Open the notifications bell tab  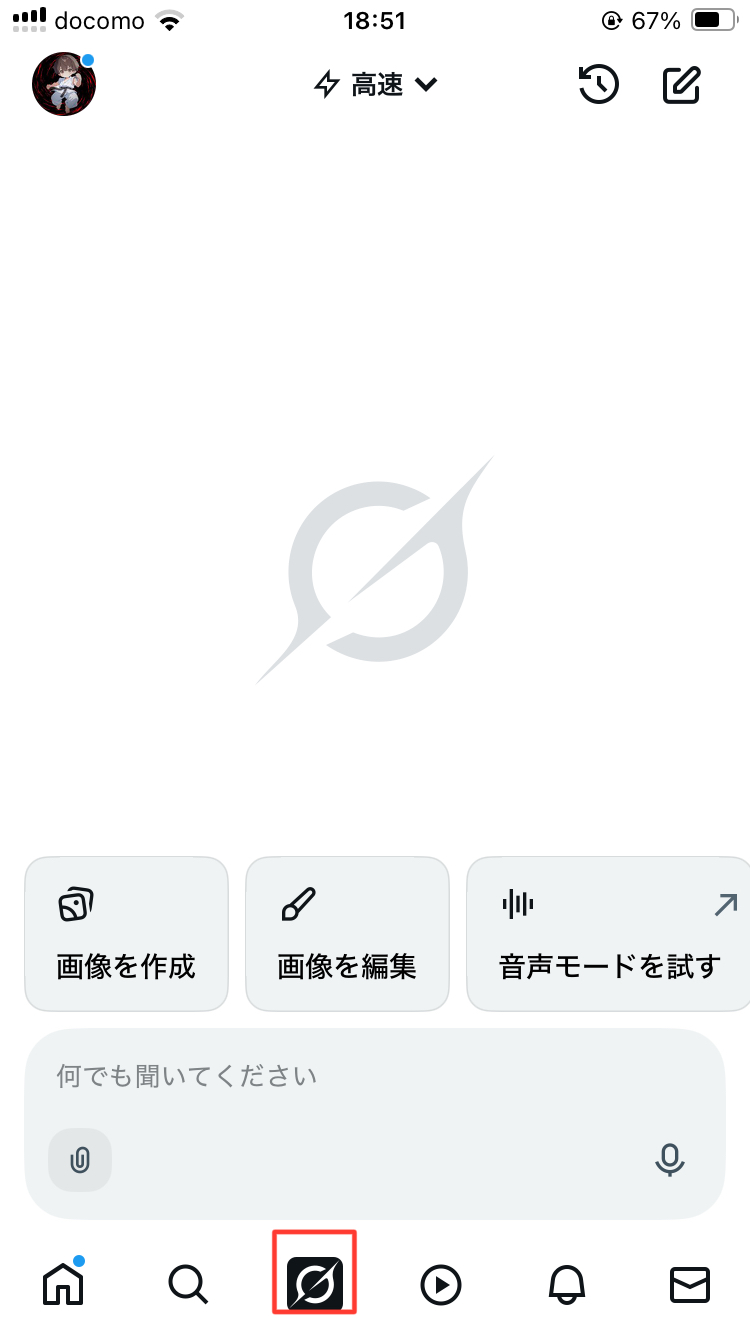[566, 1284]
